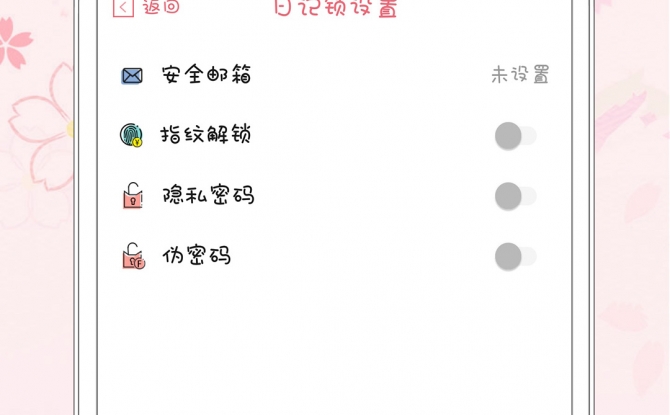This screenshot has height=415, width=670.
Task: Open the 安全邮箱 setting row
Action: pyautogui.click(x=334, y=75)
